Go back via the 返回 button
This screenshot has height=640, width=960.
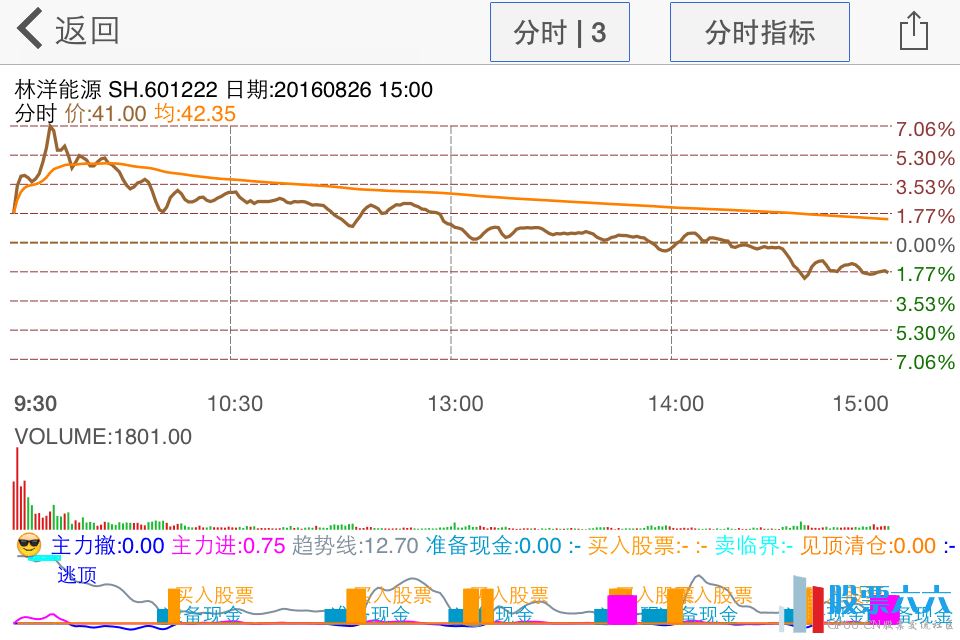[x=68, y=31]
